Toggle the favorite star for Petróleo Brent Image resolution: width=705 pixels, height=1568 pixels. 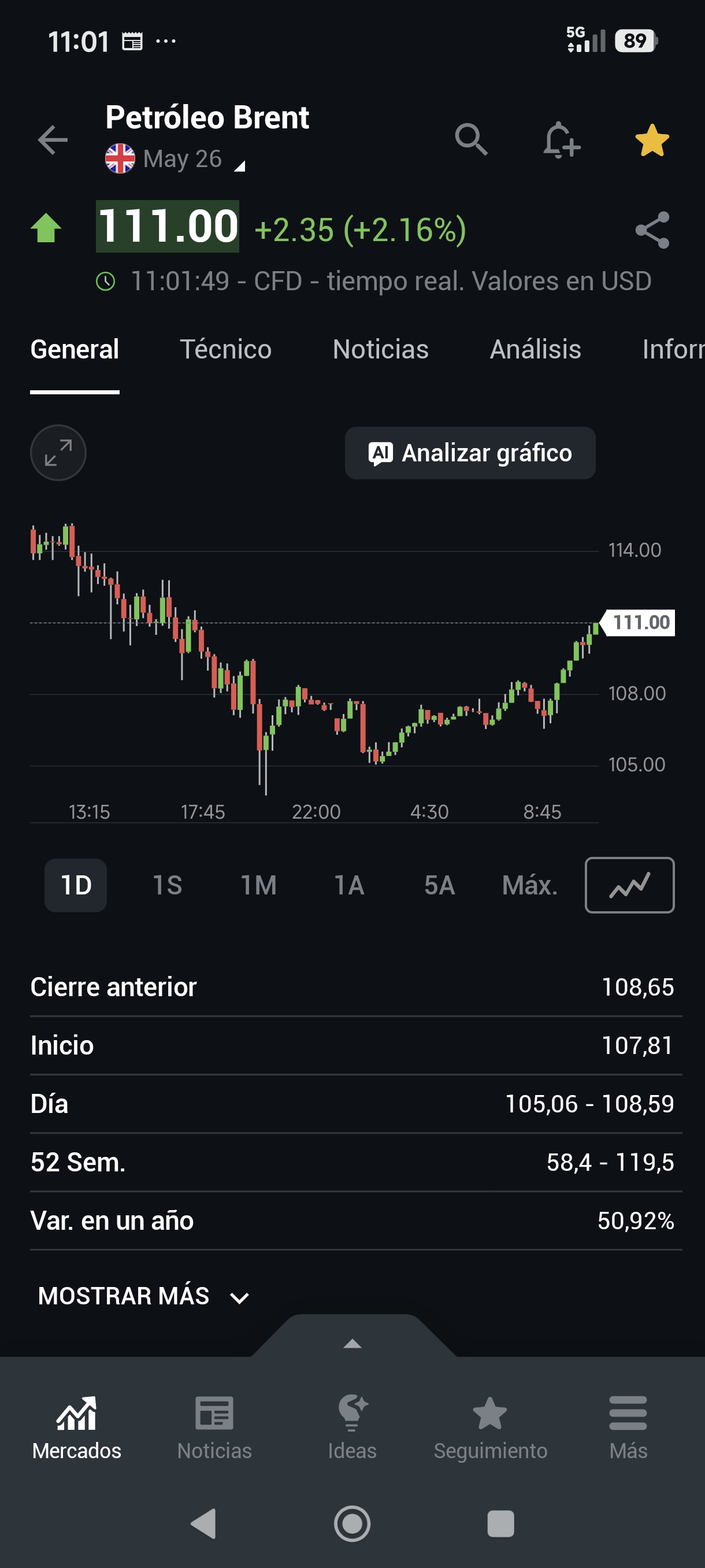tap(651, 140)
